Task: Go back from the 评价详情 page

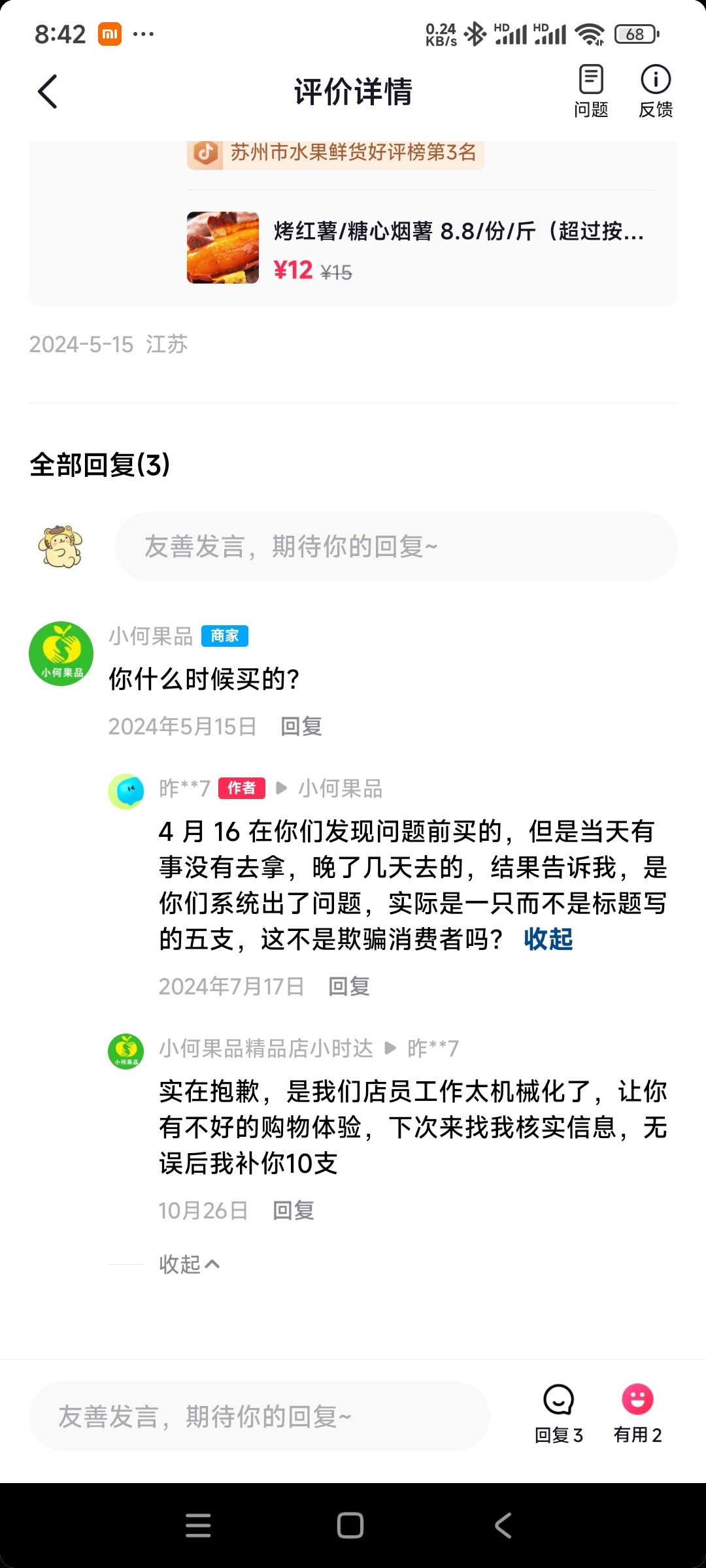Action: [48, 91]
